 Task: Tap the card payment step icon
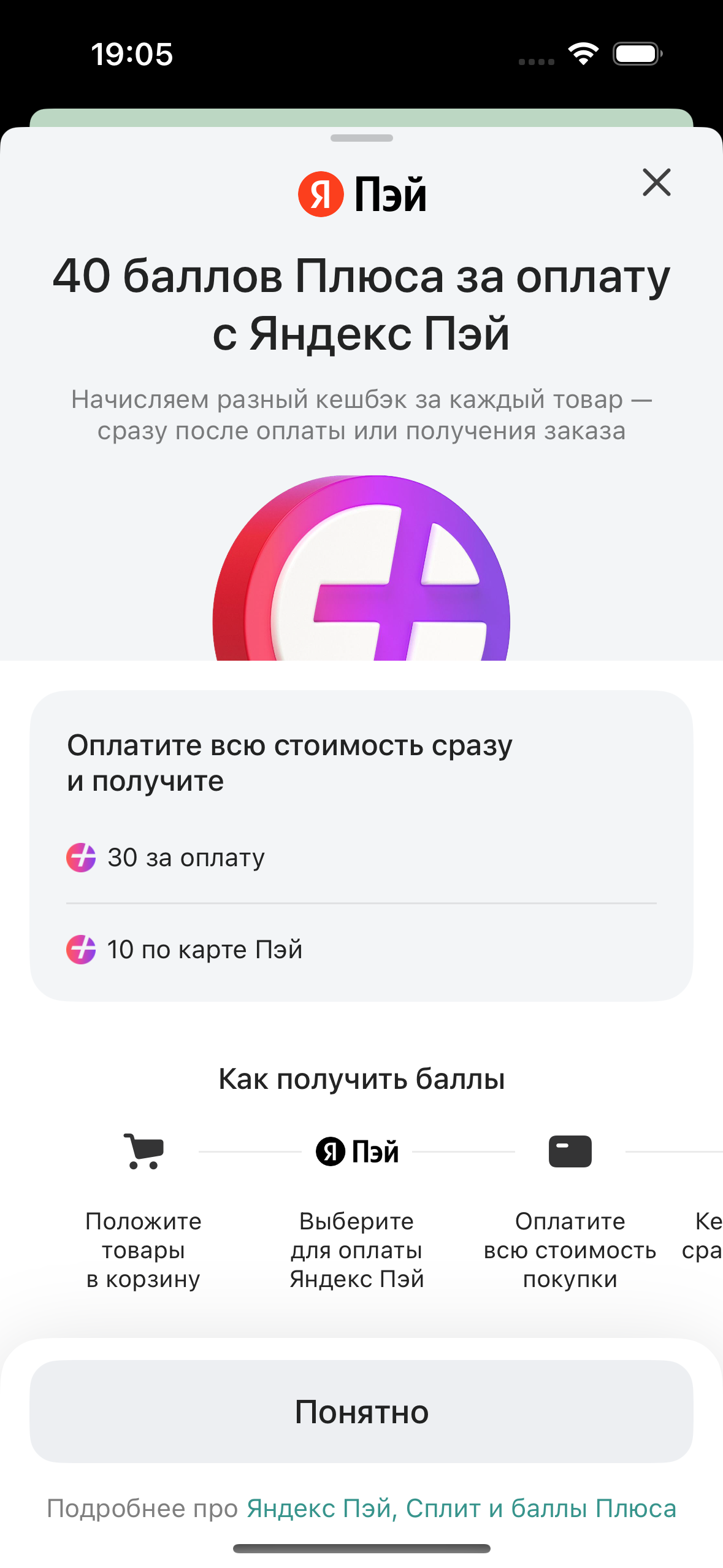click(570, 1151)
